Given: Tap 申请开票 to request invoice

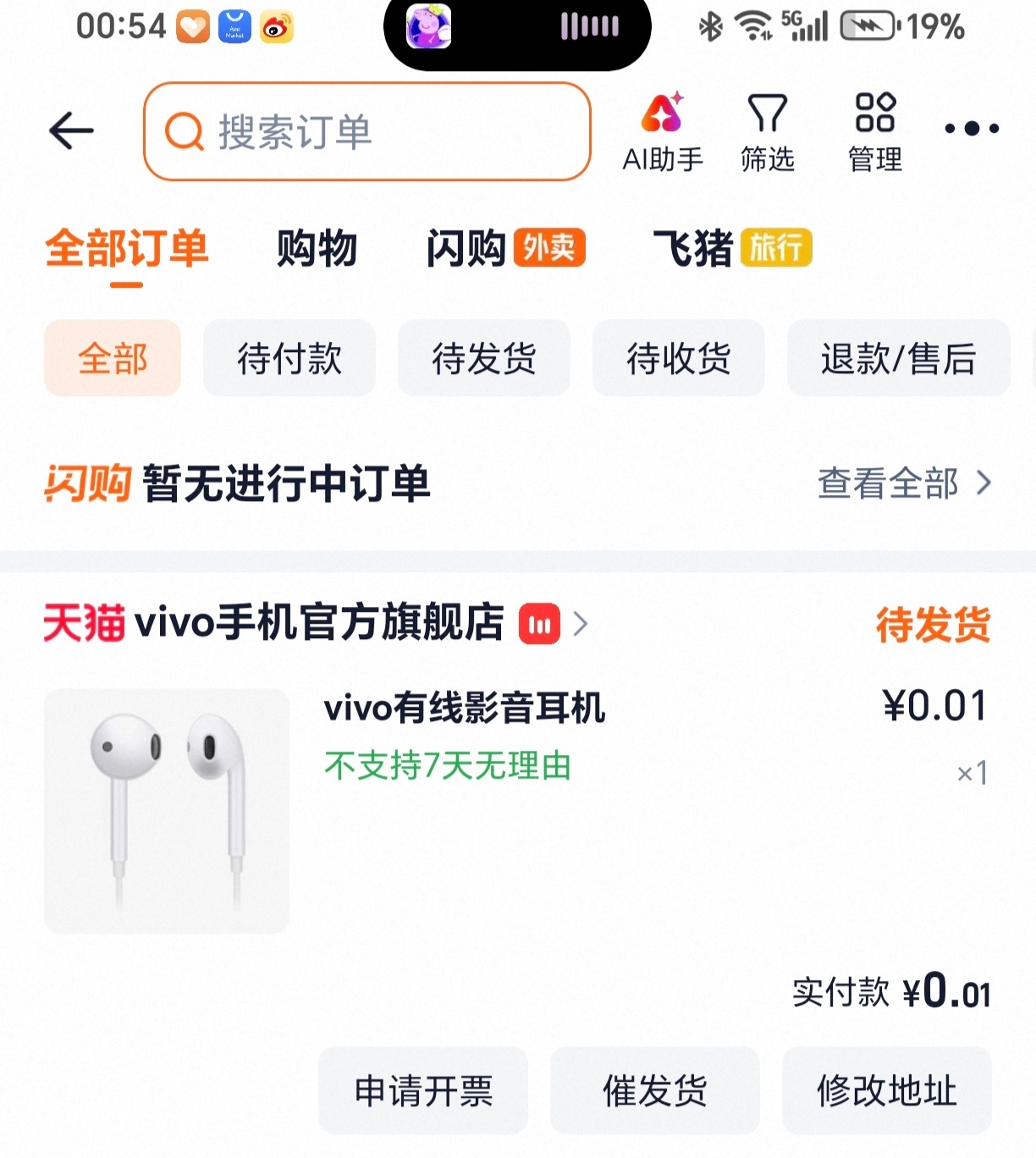Looking at the screenshot, I should click(423, 1090).
